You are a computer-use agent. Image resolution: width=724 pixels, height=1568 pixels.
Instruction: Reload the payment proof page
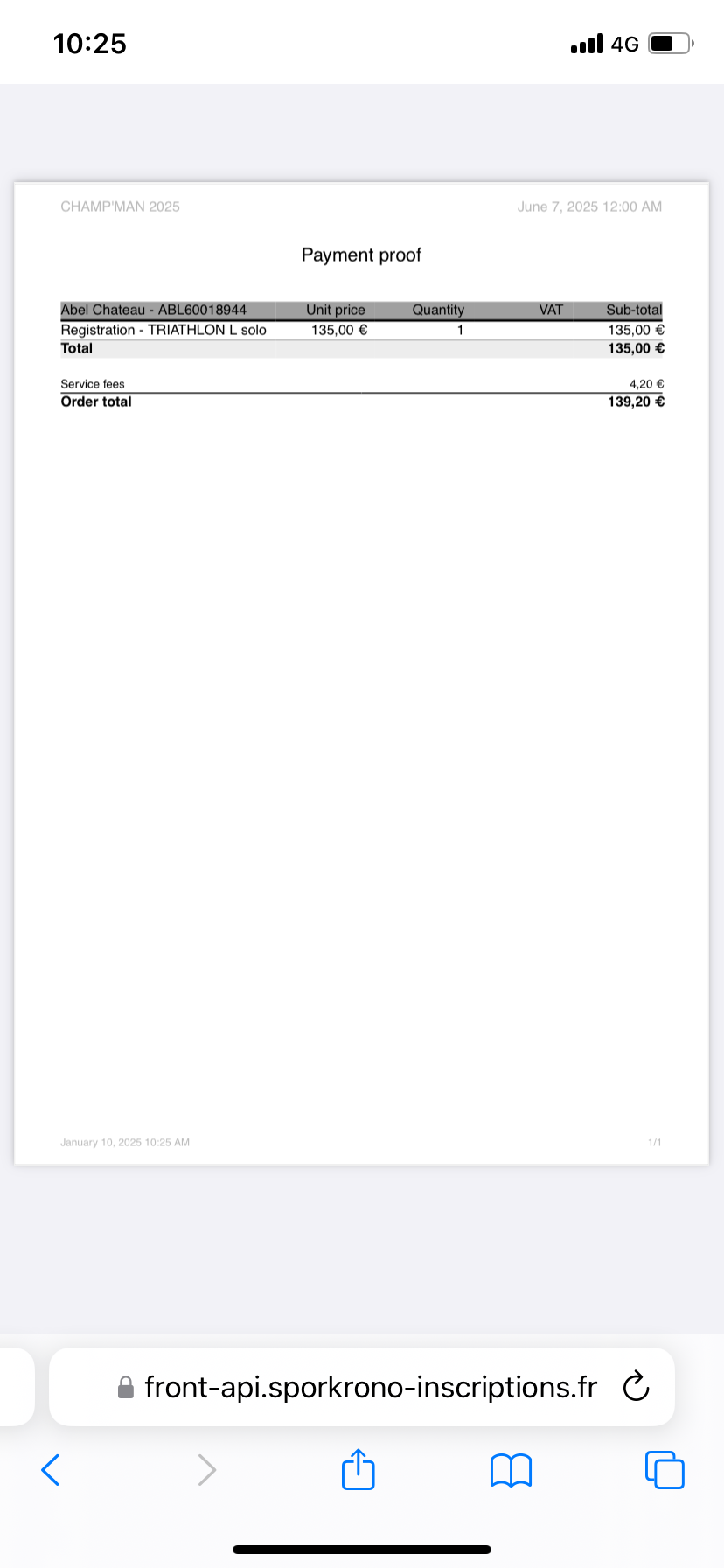(x=636, y=1387)
